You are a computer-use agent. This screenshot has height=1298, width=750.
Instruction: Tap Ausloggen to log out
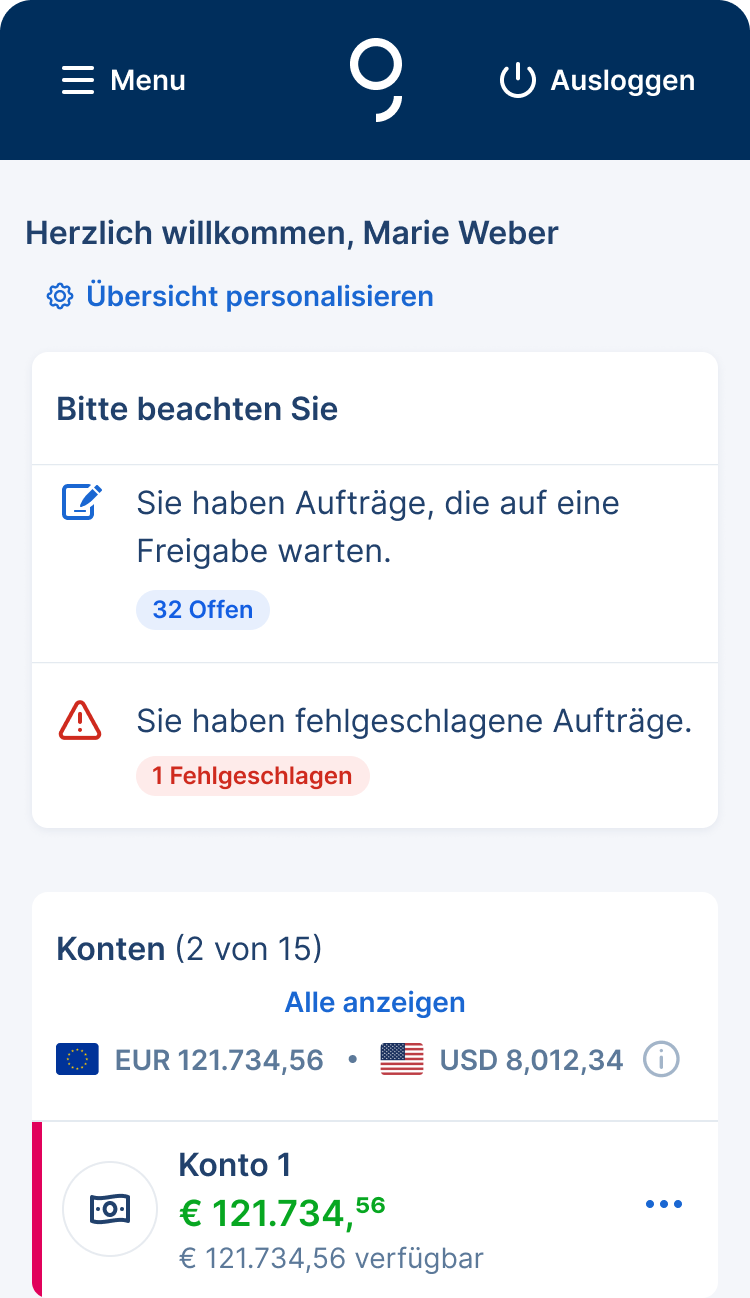pos(597,80)
